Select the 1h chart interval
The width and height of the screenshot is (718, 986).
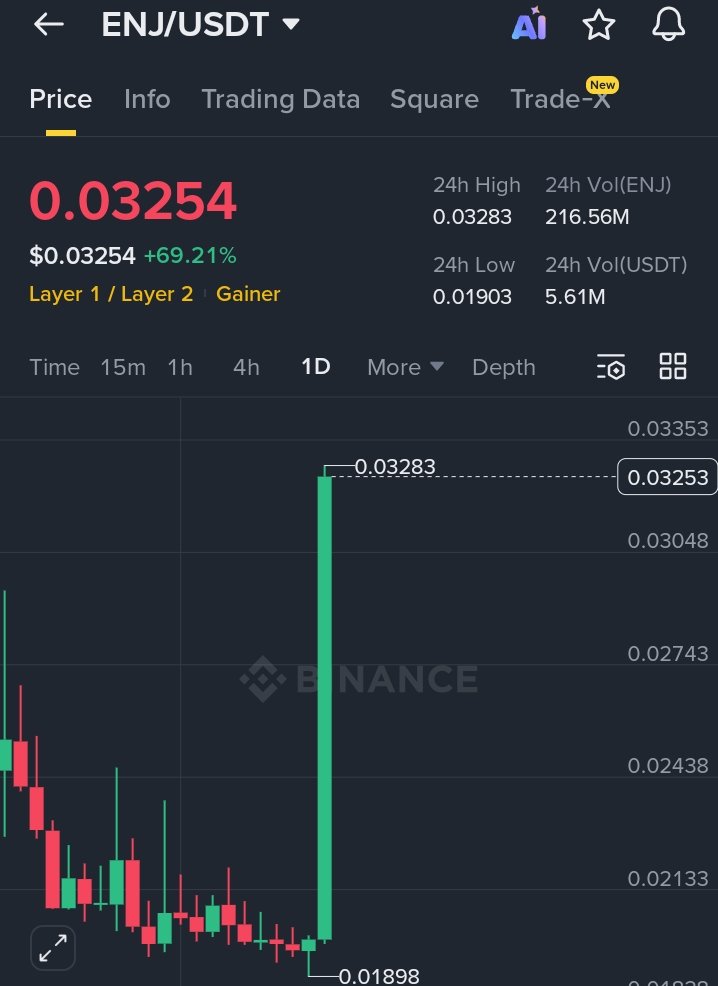[x=180, y=367]
